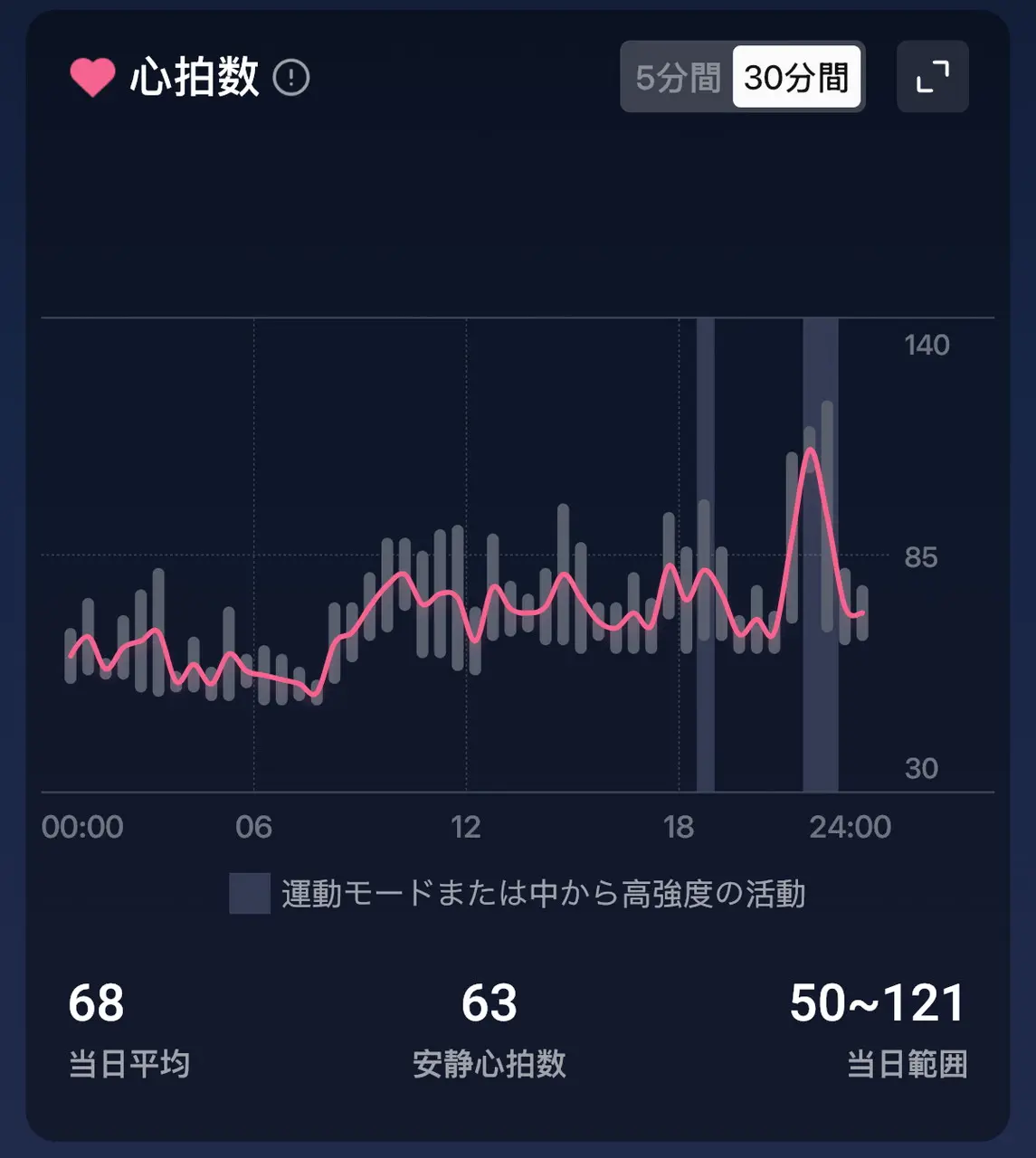The height and width of the screenshot is (1158, 1036).
Task: Select the 30分間 interval
Action: coord(796,78)
